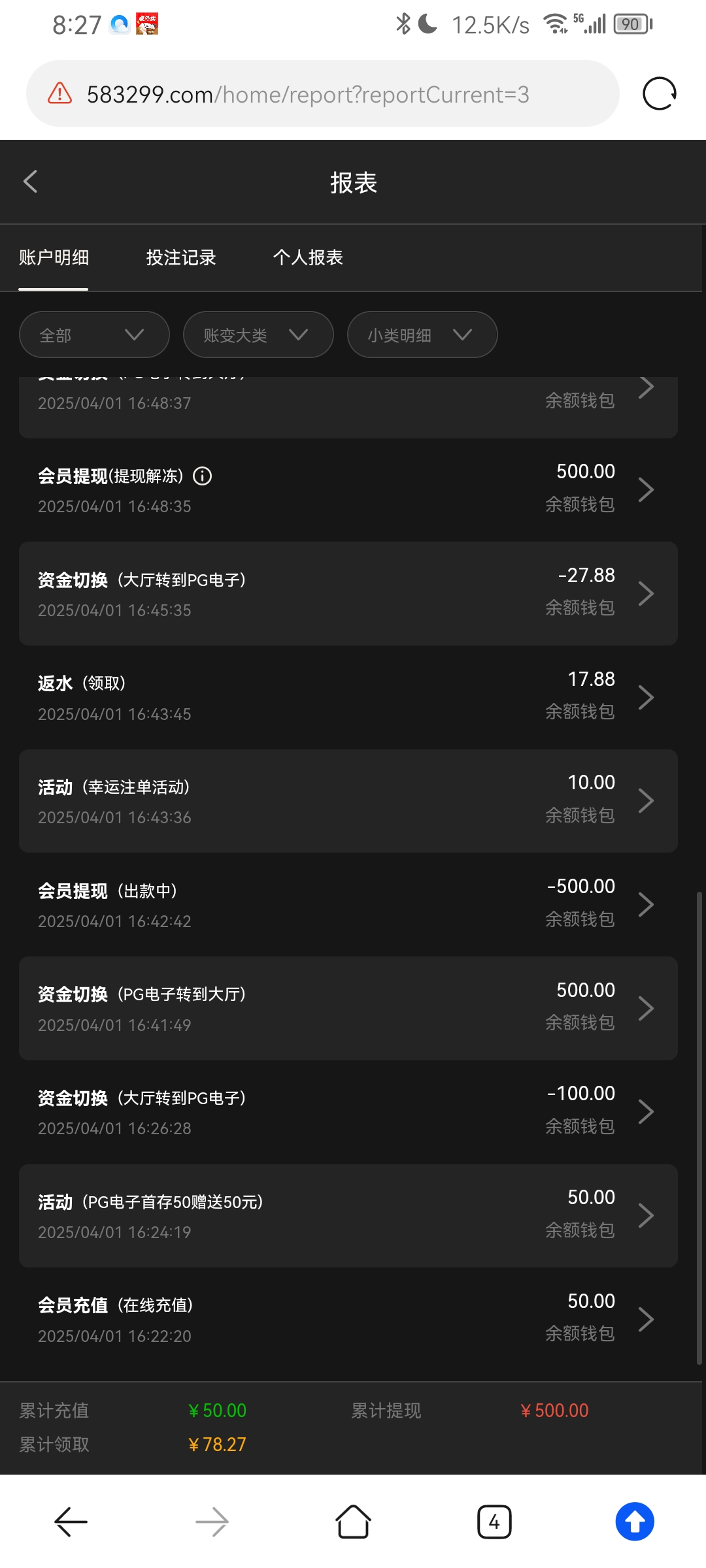Open the browser tab switcher showing 4
This screenshot has width=706, height=1568.
(494, 1522)
